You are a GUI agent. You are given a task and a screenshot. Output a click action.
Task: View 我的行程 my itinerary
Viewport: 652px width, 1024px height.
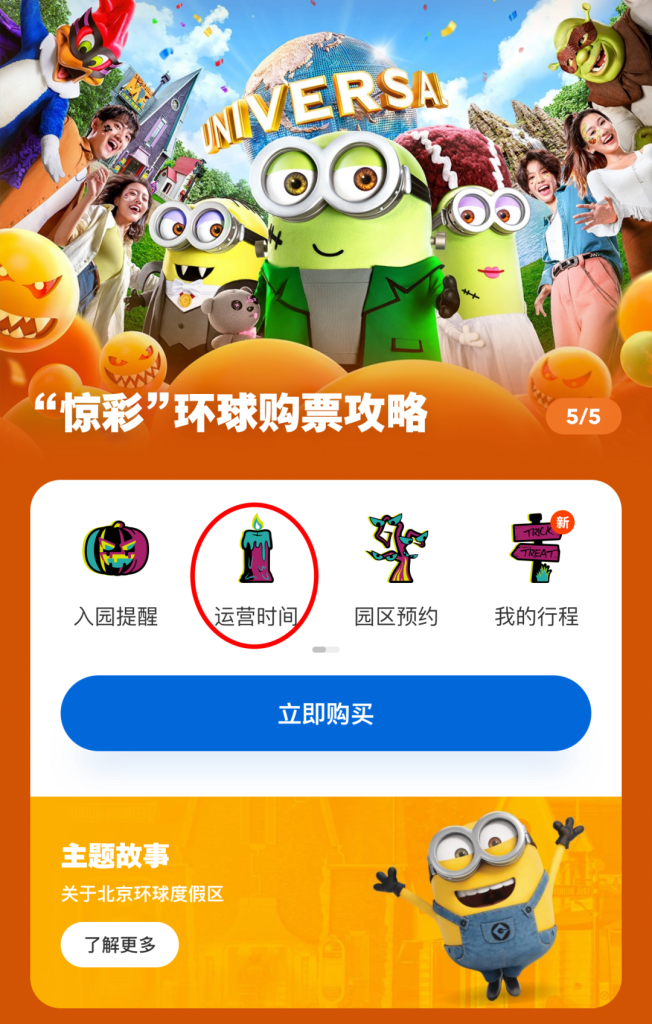[536, 572]
